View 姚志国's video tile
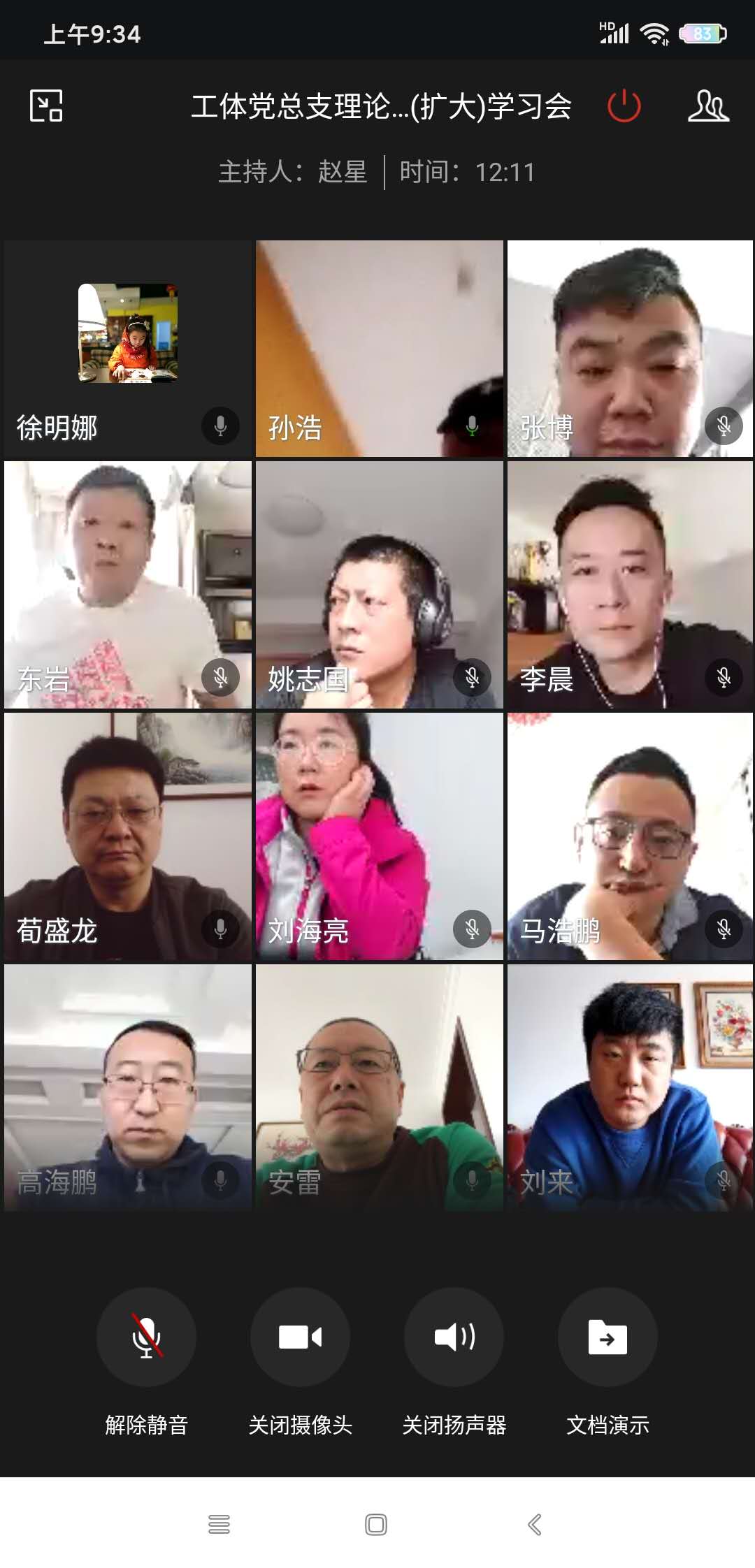The image size is (755, 1568). (379, 585)
